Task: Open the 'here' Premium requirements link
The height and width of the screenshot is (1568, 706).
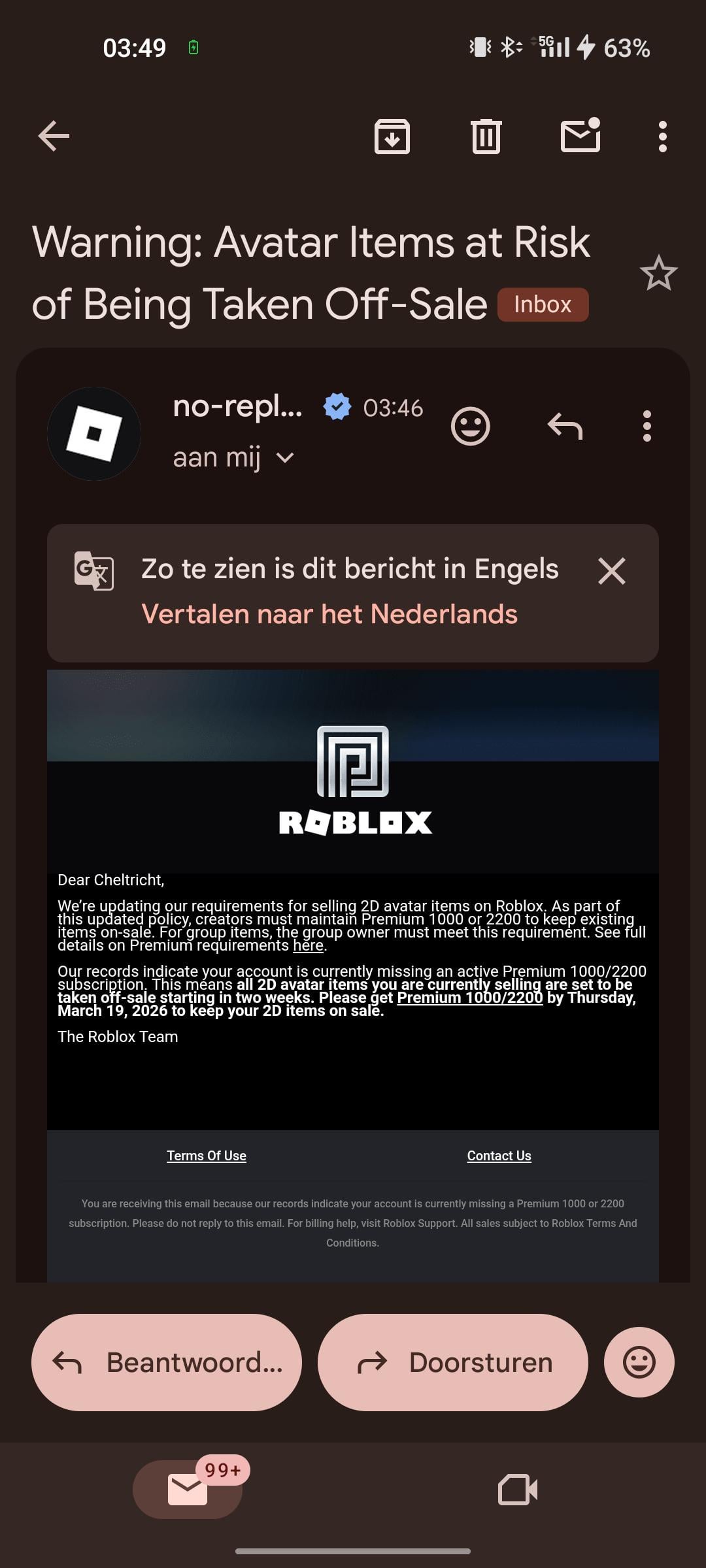Action: coord(308,945)
